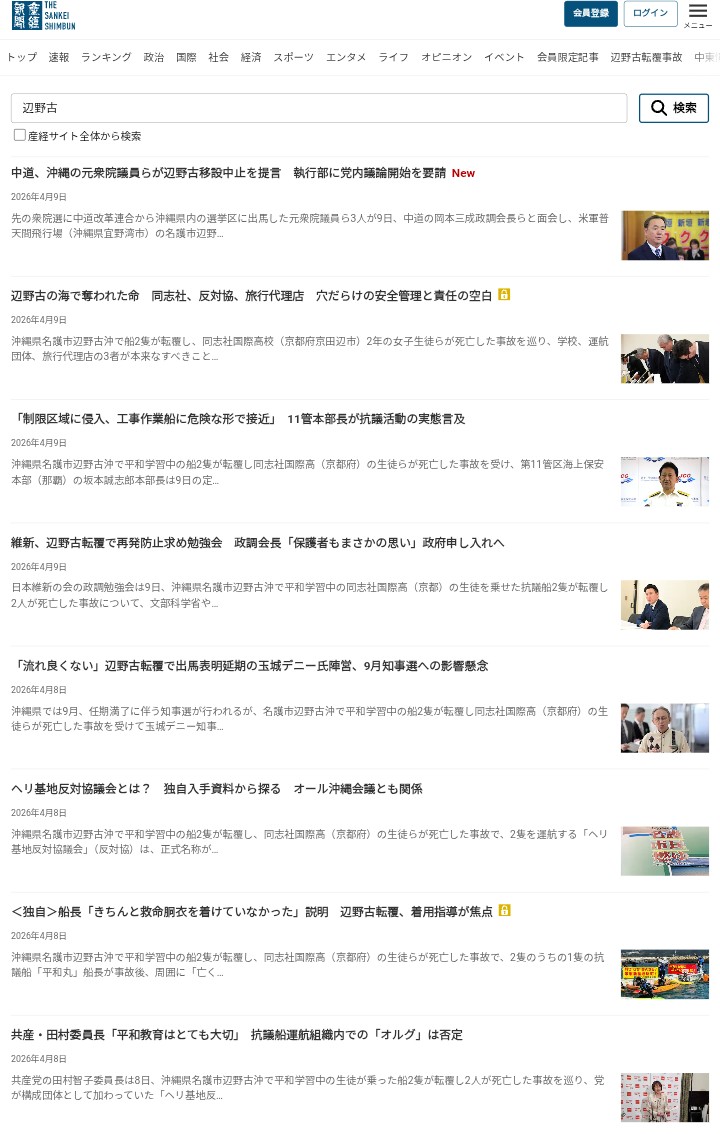Tap the 会員登録 button
The image size is (720, 1134).
point(590,13)
